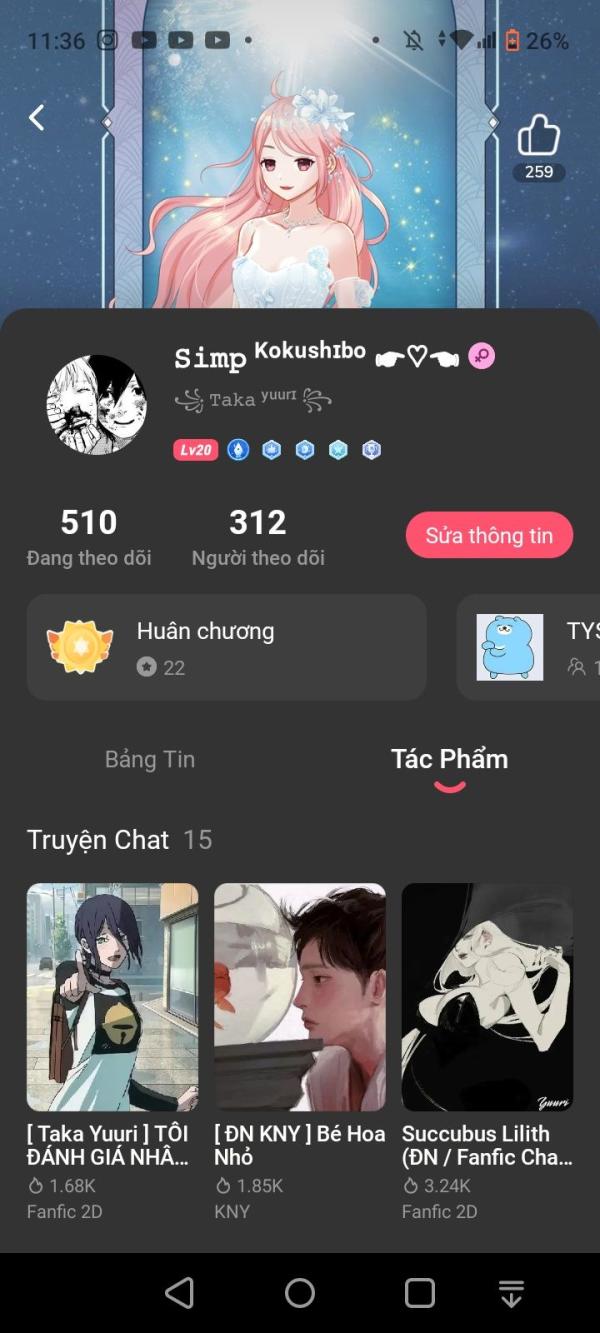This screenshot has width=600, height=1333.
Task: Open the Succubus Lilith story
Action: 487,1052
